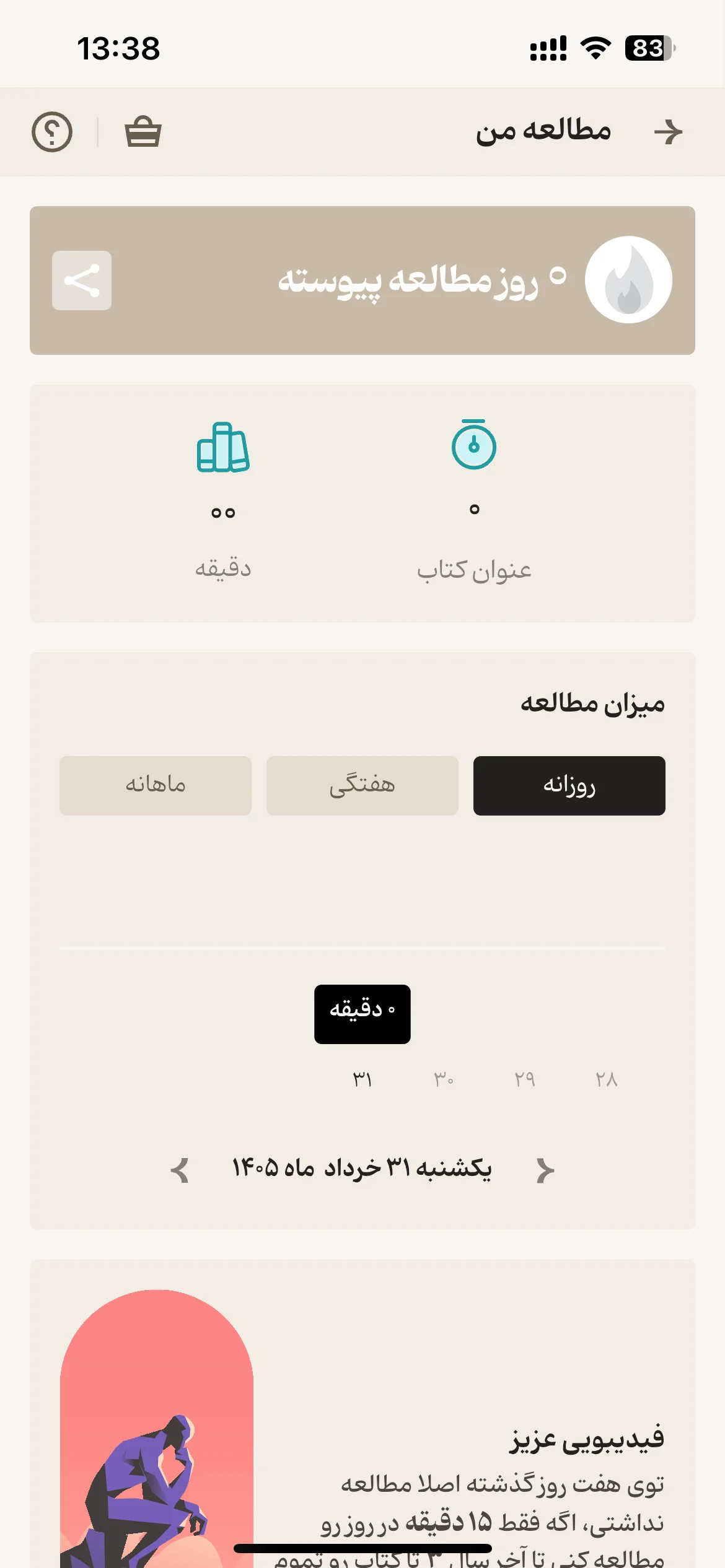Image resolution: width=725 pixels, height=1568 pixels.
Task: Select day ۲۸ on the chart
Action: pyautogui.click(x=606, y=1079)
